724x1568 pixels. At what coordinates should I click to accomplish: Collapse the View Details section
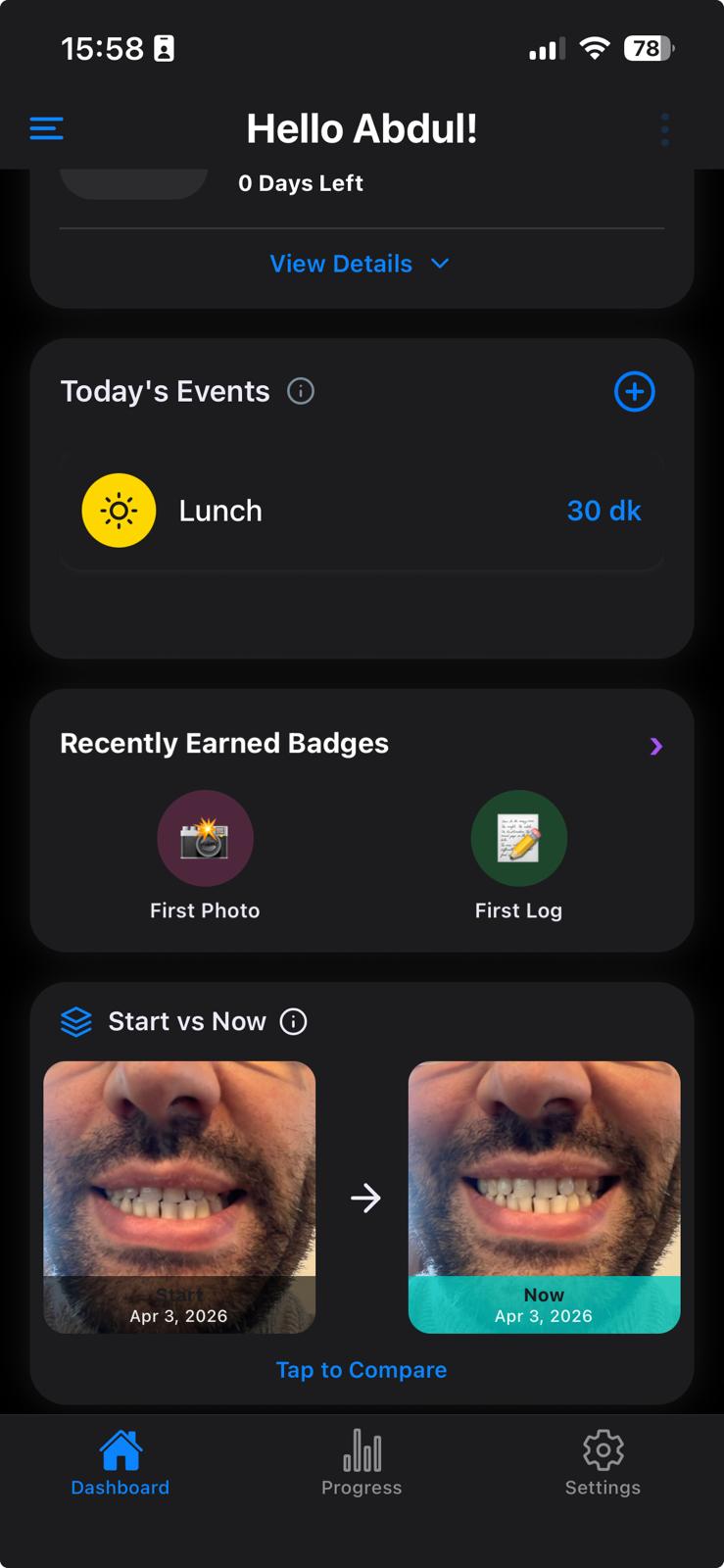tap(361, 263)
